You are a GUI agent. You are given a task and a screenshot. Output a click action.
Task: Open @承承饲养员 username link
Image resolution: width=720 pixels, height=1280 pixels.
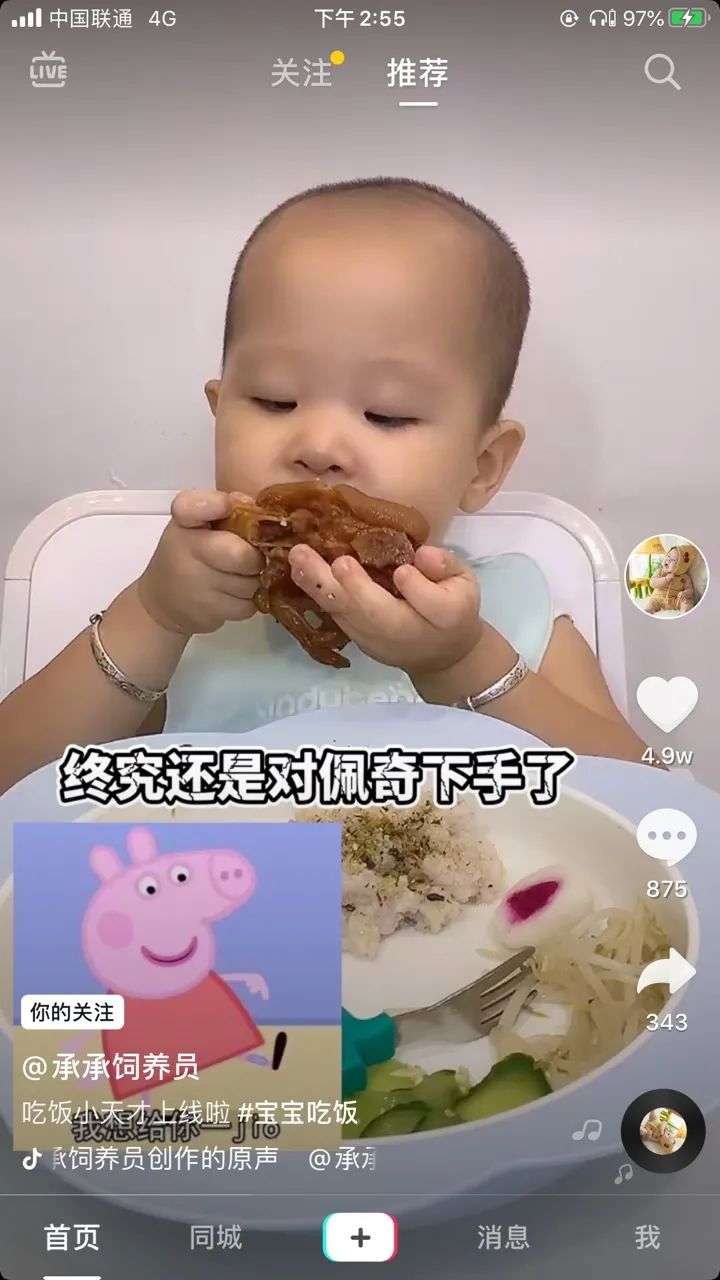111,1067
